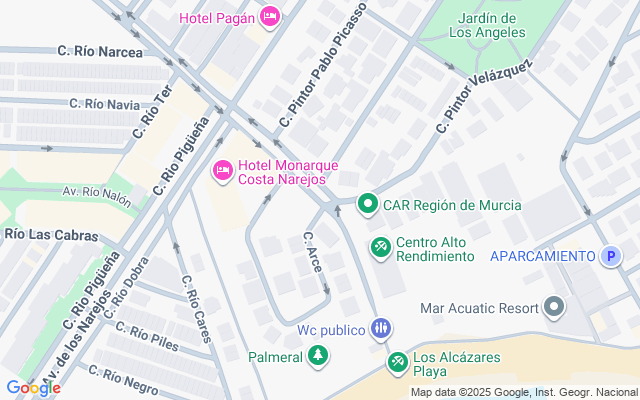
Task: Select the Wc publico marker
Action: click(x=381, y=328)
